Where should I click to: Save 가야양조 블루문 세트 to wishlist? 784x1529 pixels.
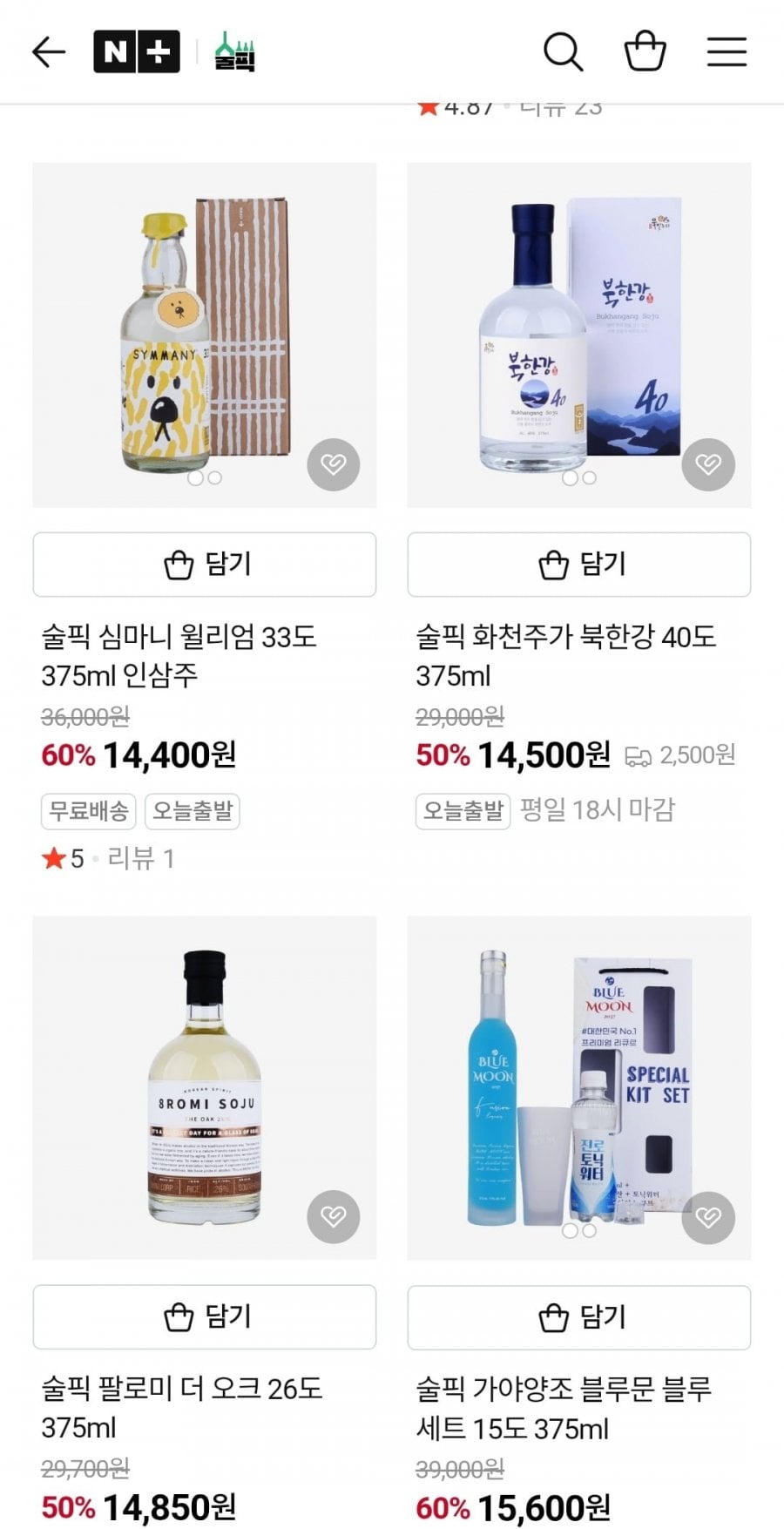708,1217
